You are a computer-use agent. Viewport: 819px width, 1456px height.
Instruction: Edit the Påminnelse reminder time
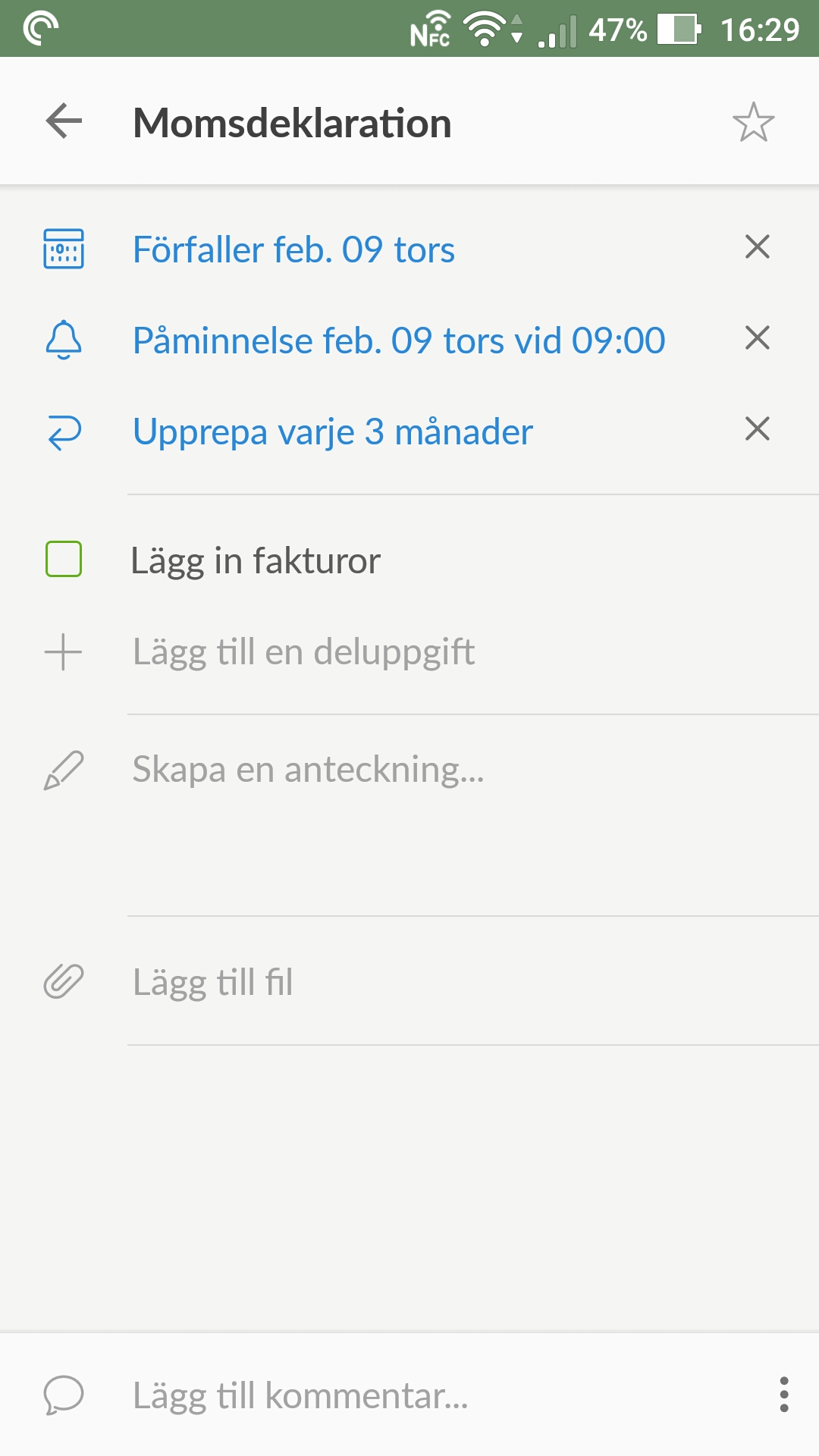[x=399, y=340]
